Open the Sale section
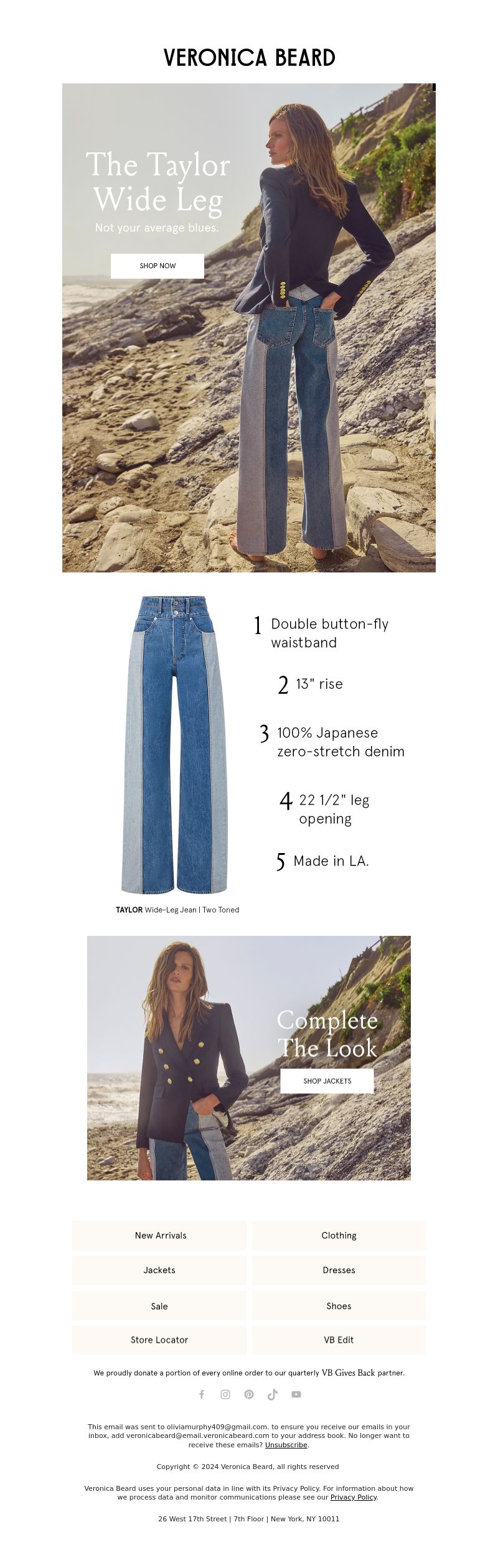The image size is (498, 1568). pos(159,1306)
